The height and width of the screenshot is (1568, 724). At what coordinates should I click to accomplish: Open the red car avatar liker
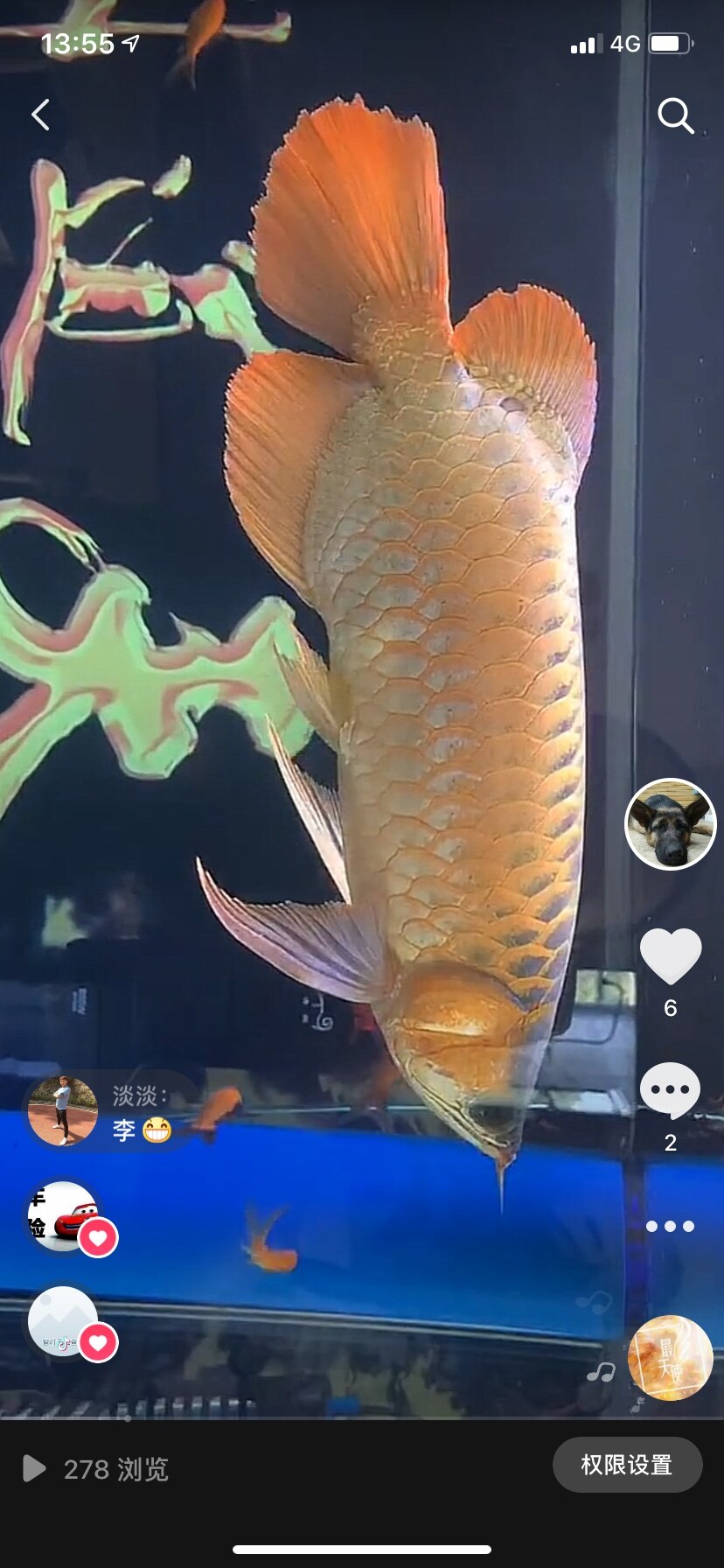[63, 1216]
